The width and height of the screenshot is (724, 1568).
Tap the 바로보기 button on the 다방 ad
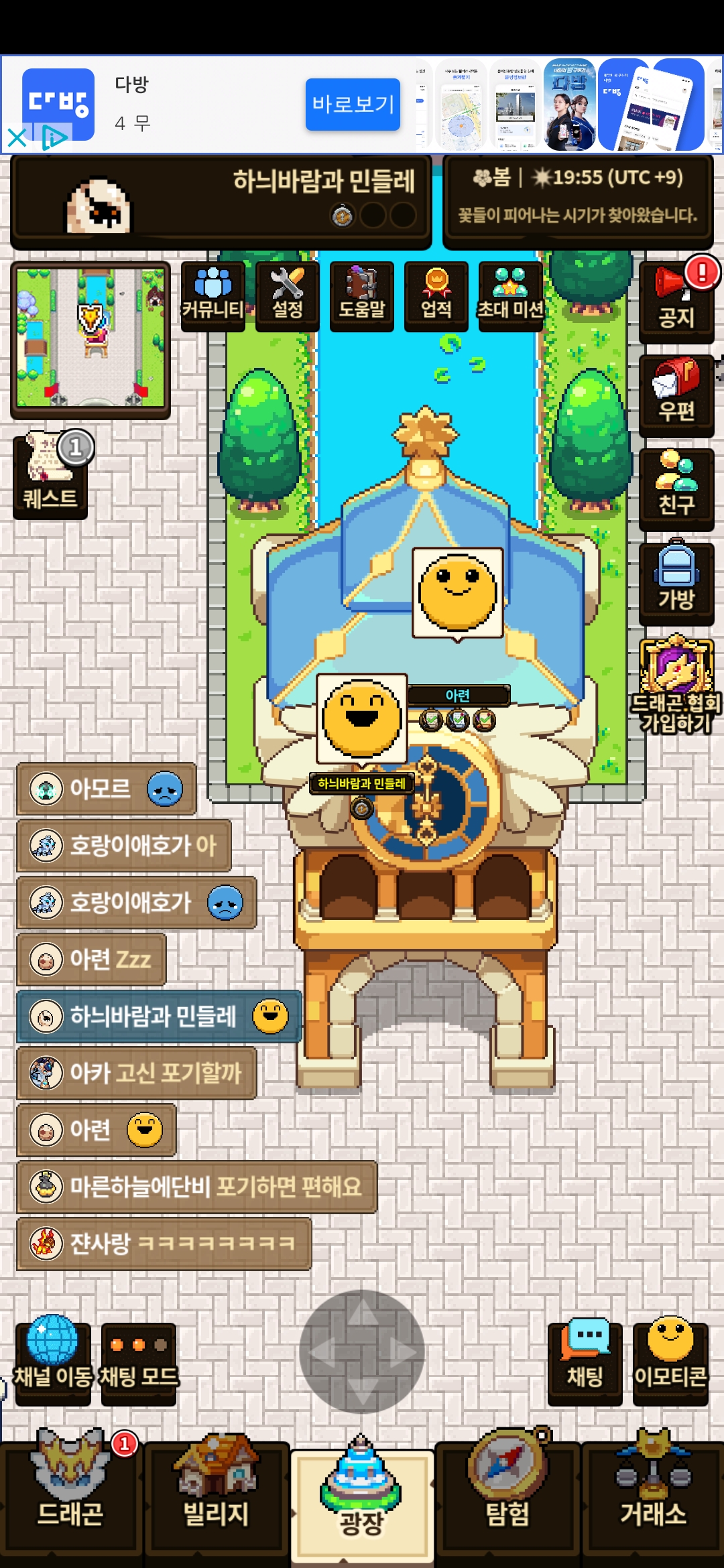pyautogui.click(x=353, y=104)
